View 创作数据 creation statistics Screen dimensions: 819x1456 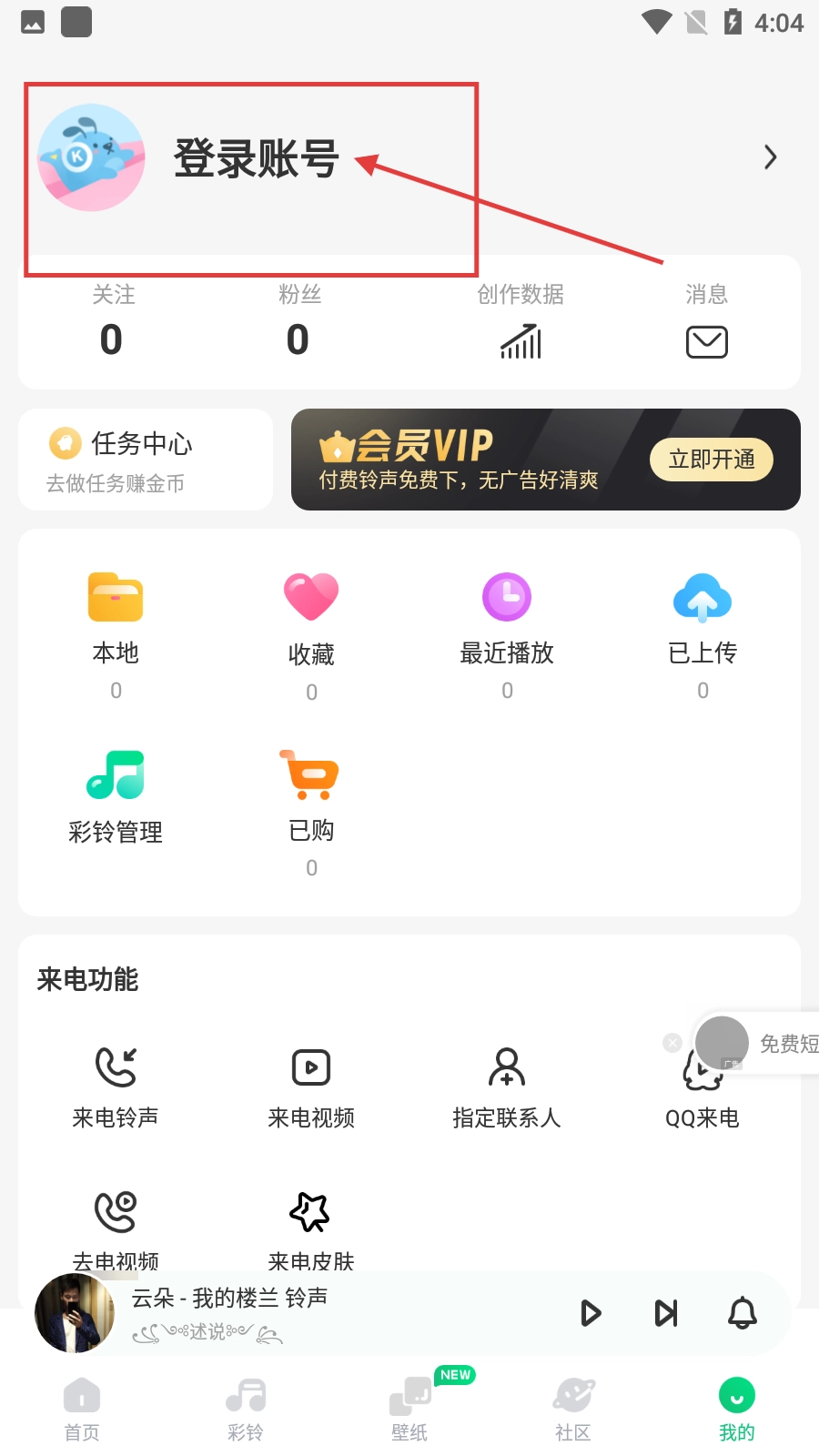521,341
